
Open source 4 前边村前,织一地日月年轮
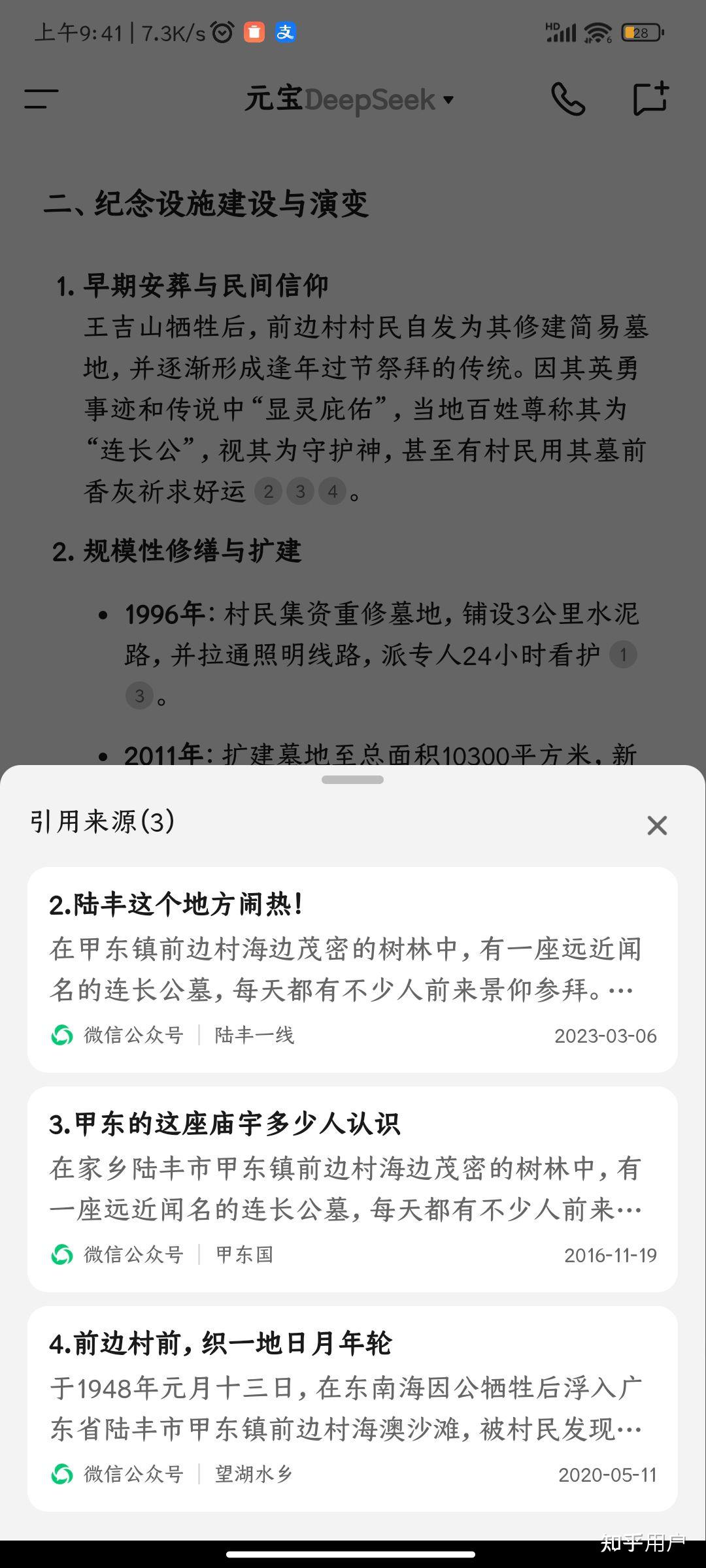[352, 1408]
